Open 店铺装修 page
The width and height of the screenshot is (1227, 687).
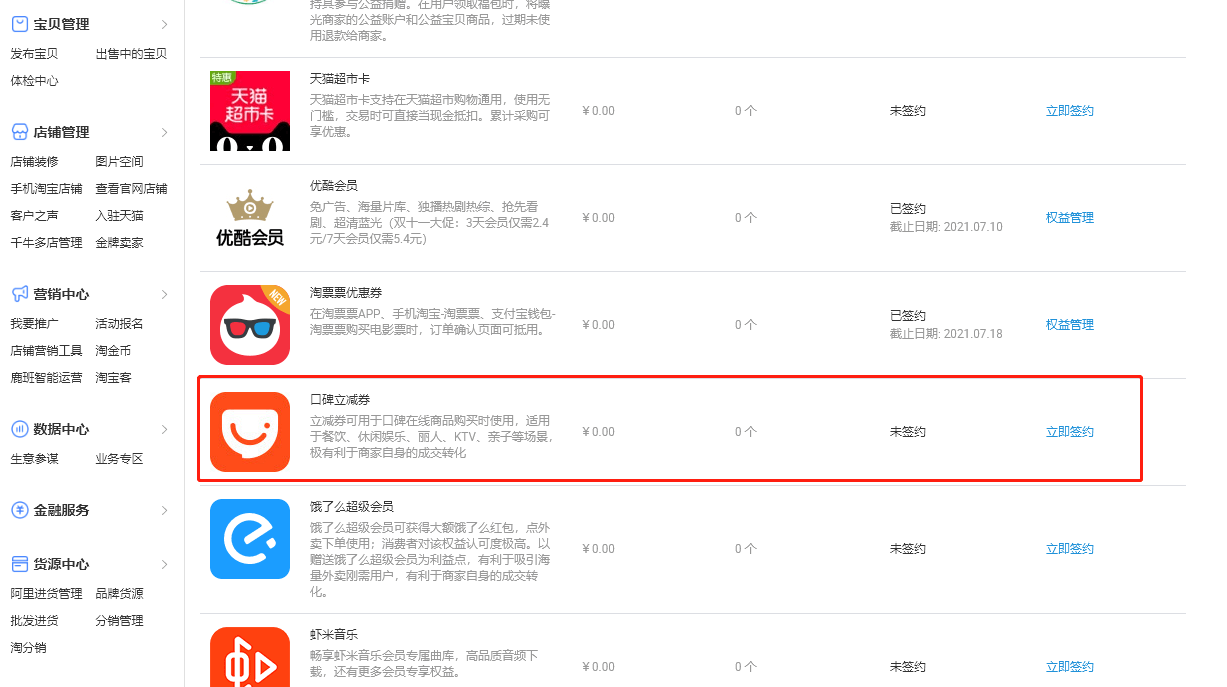tap(34, 162)
